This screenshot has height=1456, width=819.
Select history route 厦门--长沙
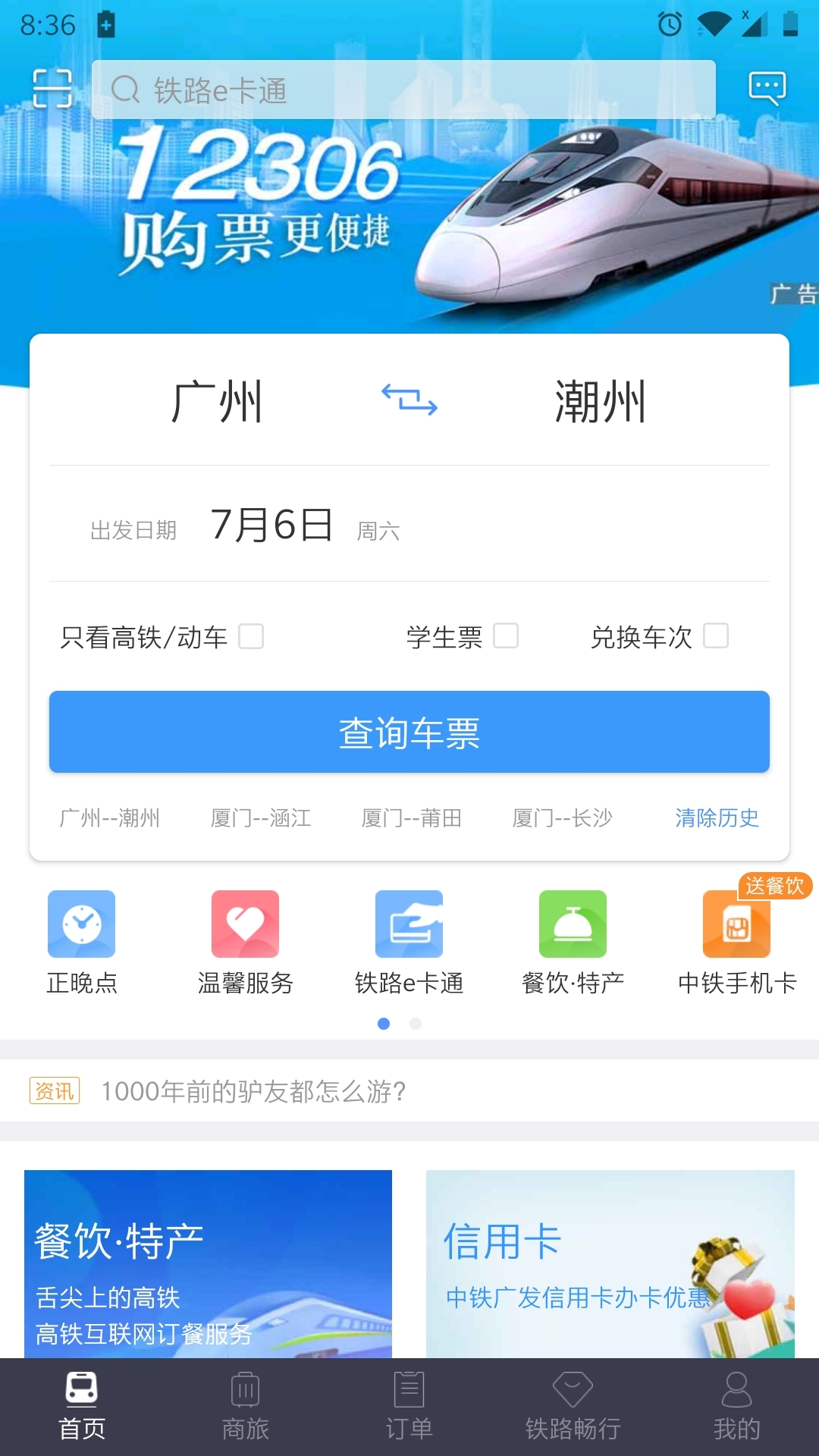[x=562, y=817]
